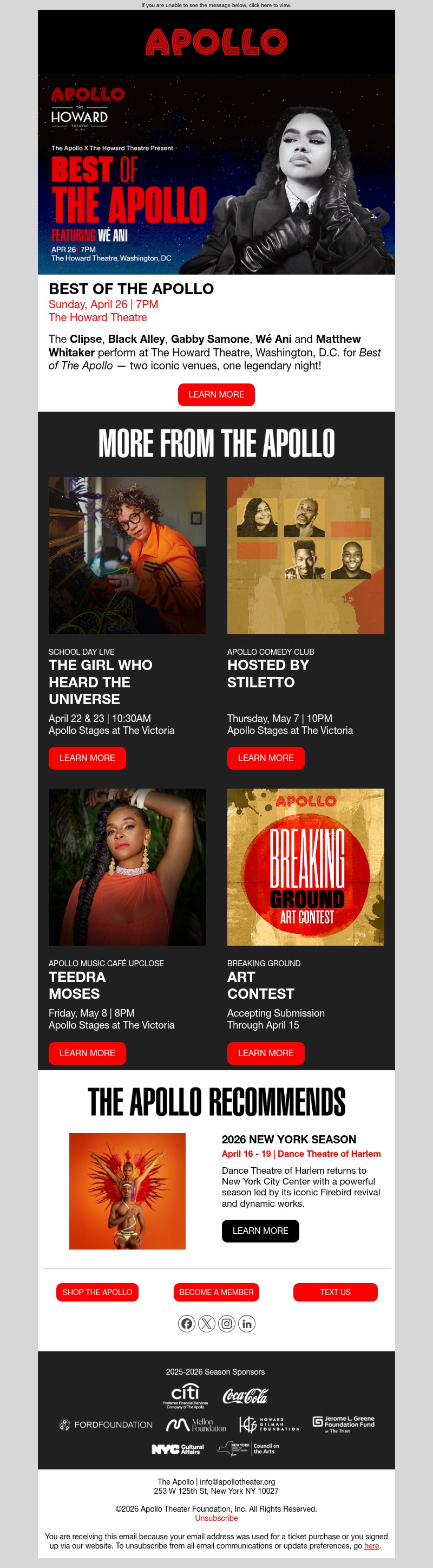Open the Apollo Facebook page icon
This screenshot has height=1568, width=433.
coord(187,1323)
